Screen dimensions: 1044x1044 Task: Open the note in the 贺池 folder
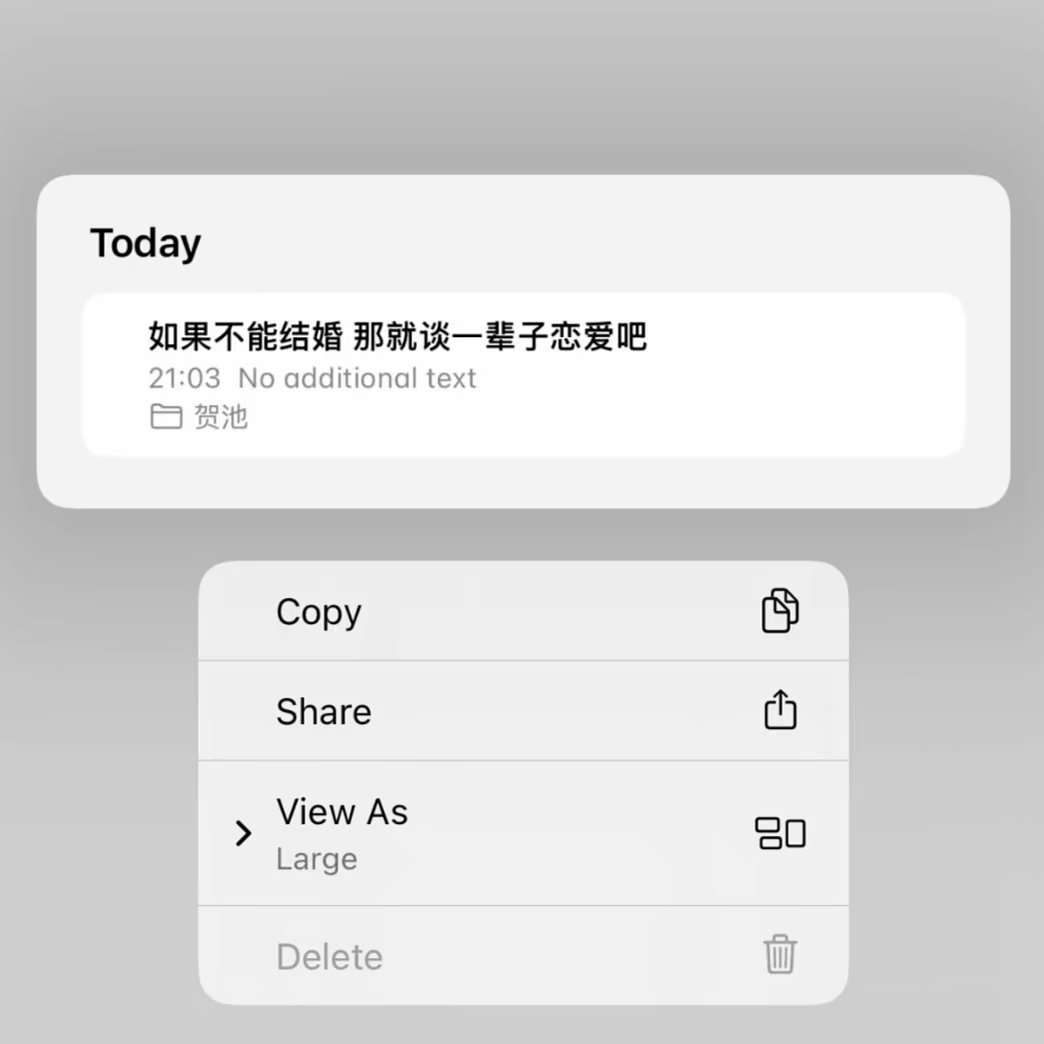click(x=522, y=374)
